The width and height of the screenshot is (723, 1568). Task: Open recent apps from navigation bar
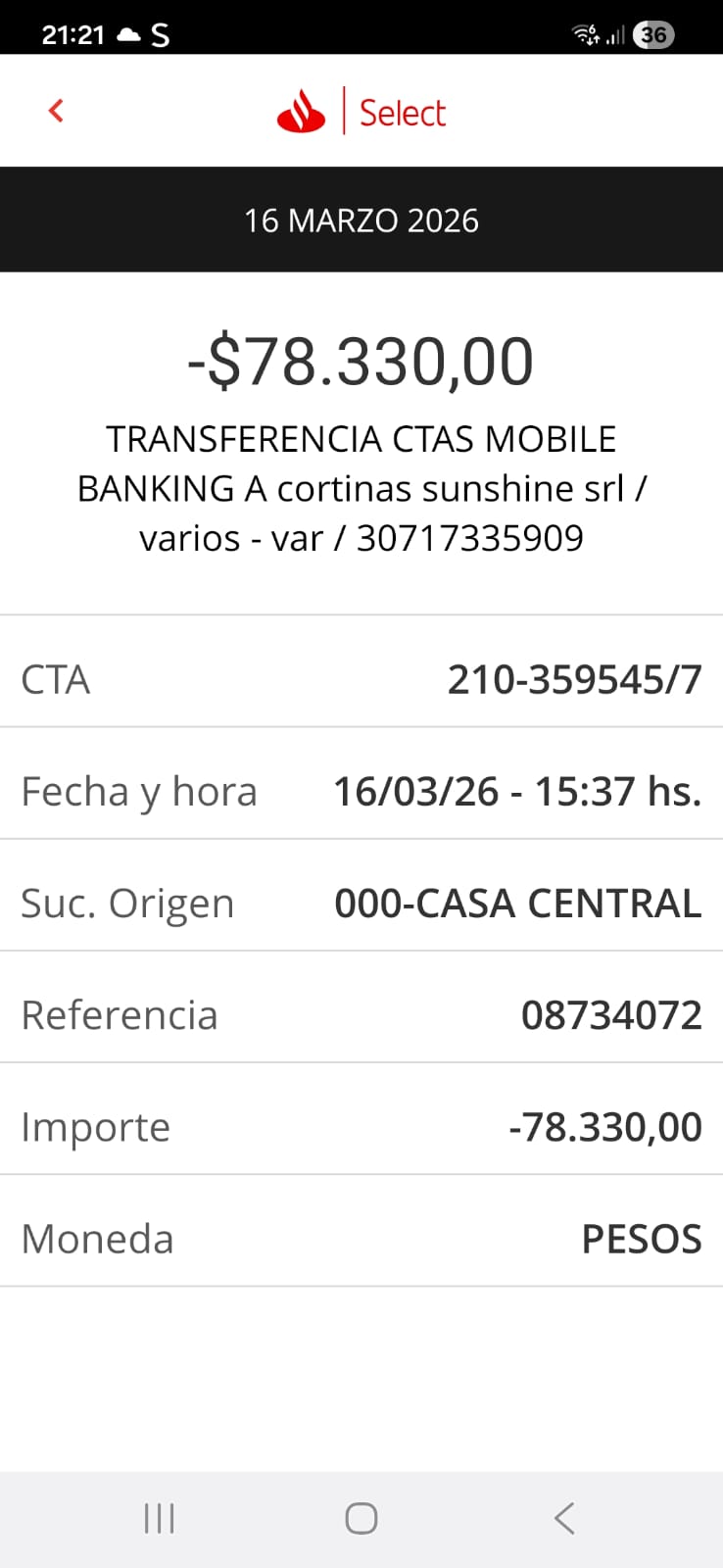point(159,1518)
